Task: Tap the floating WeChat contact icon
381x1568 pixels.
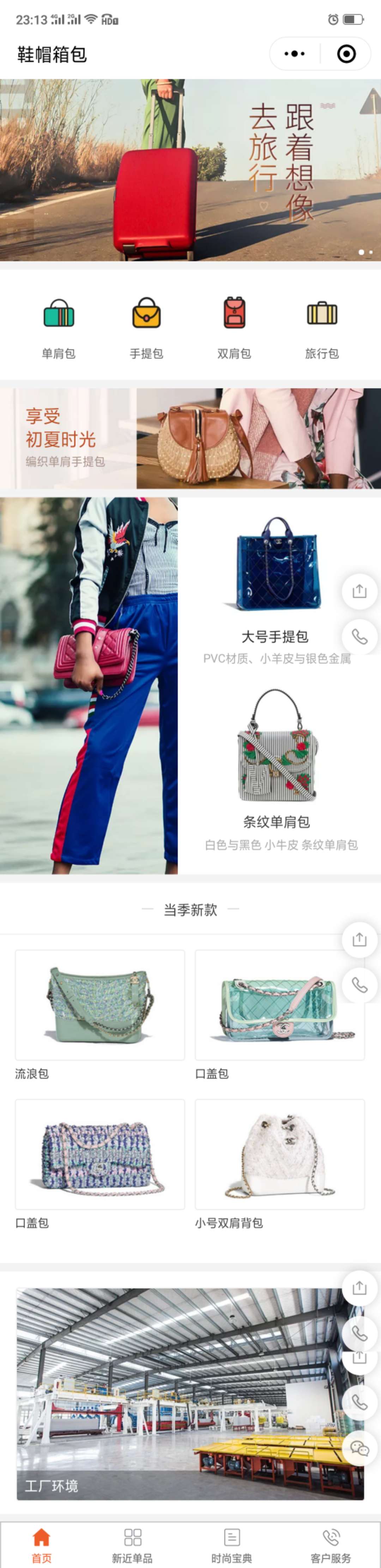Action: click(360, 1448)
